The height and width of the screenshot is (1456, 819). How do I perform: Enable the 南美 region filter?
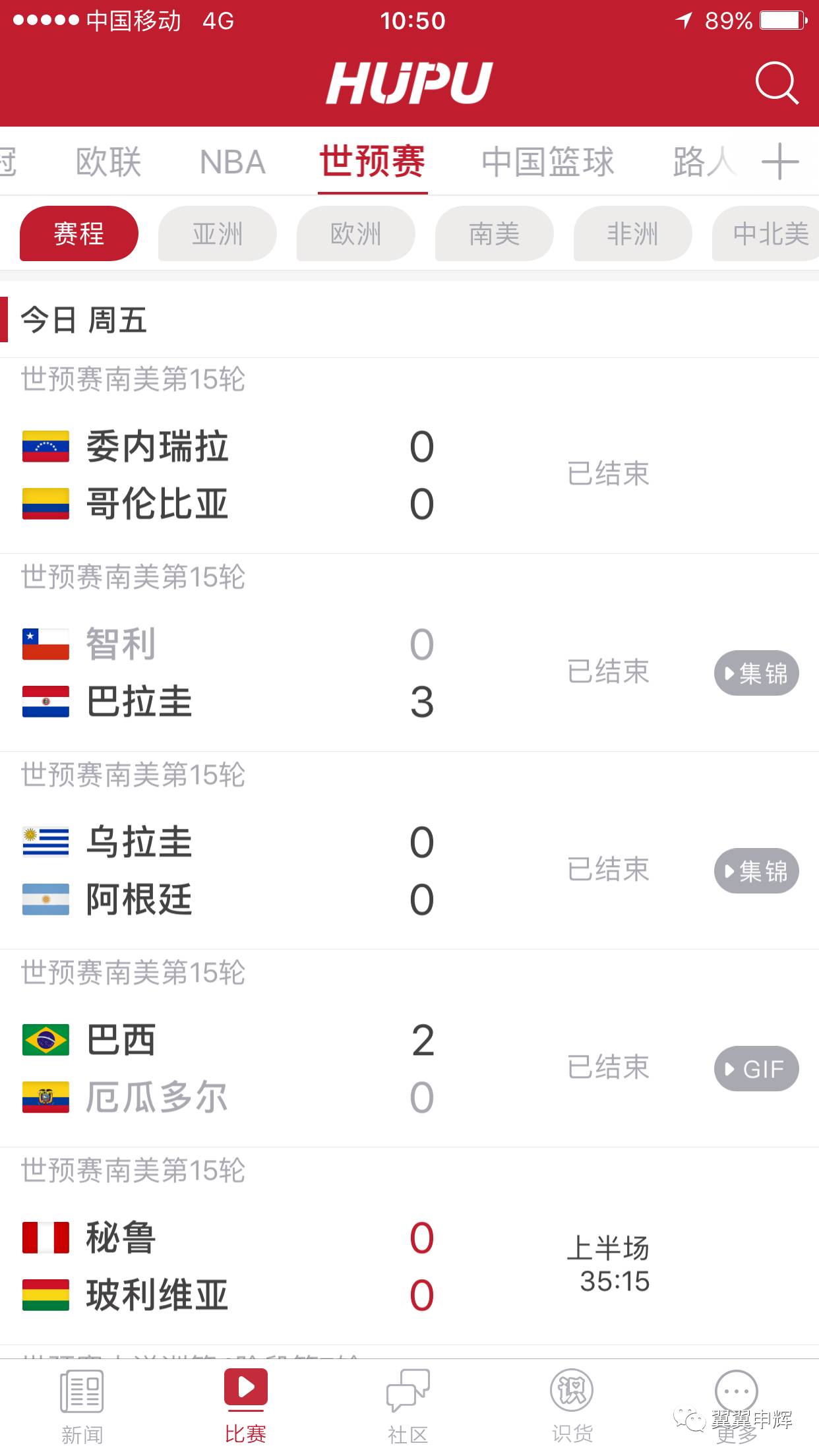(494, 234)
